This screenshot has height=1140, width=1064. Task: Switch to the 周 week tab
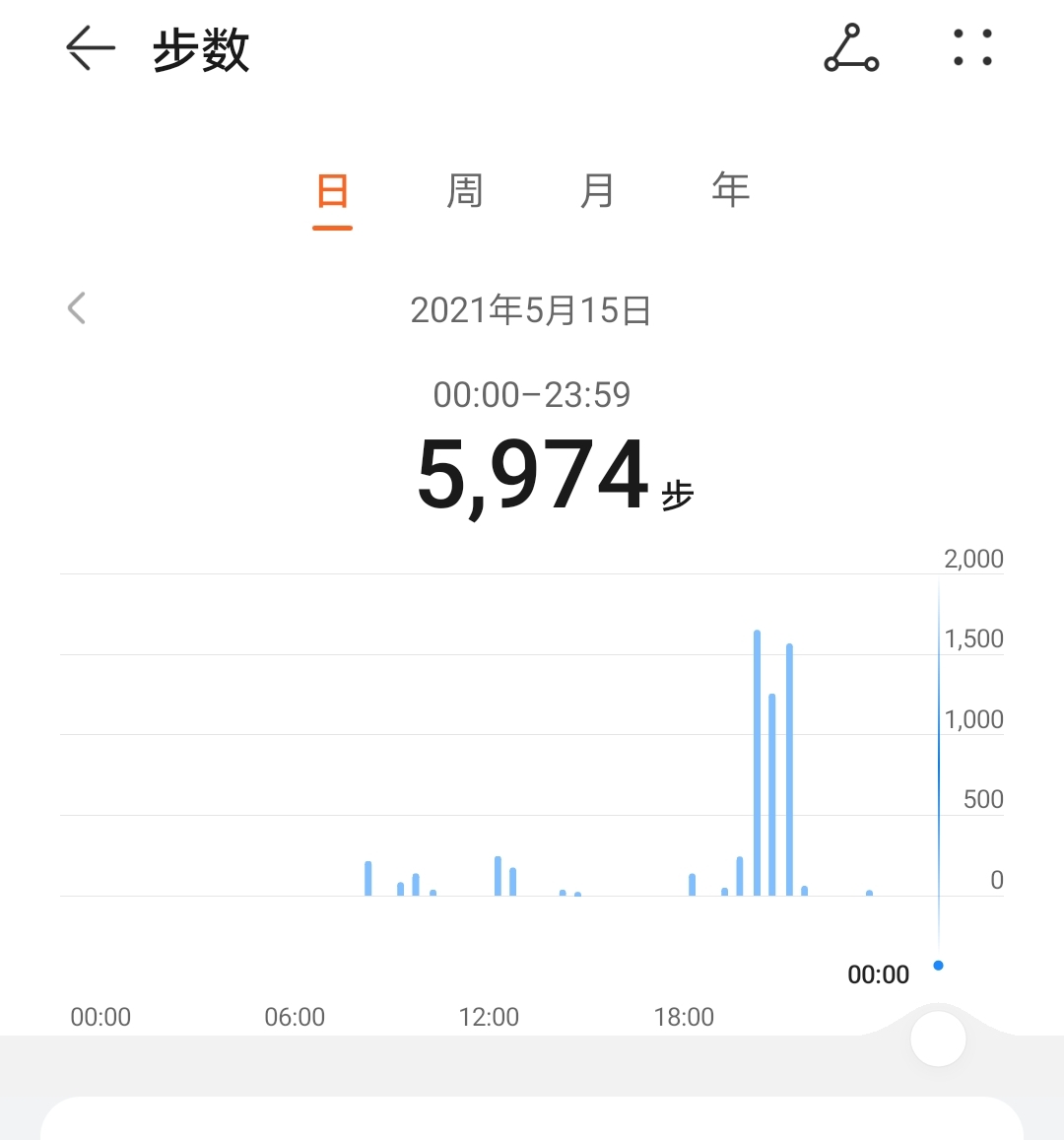click(x=465, y=191)
